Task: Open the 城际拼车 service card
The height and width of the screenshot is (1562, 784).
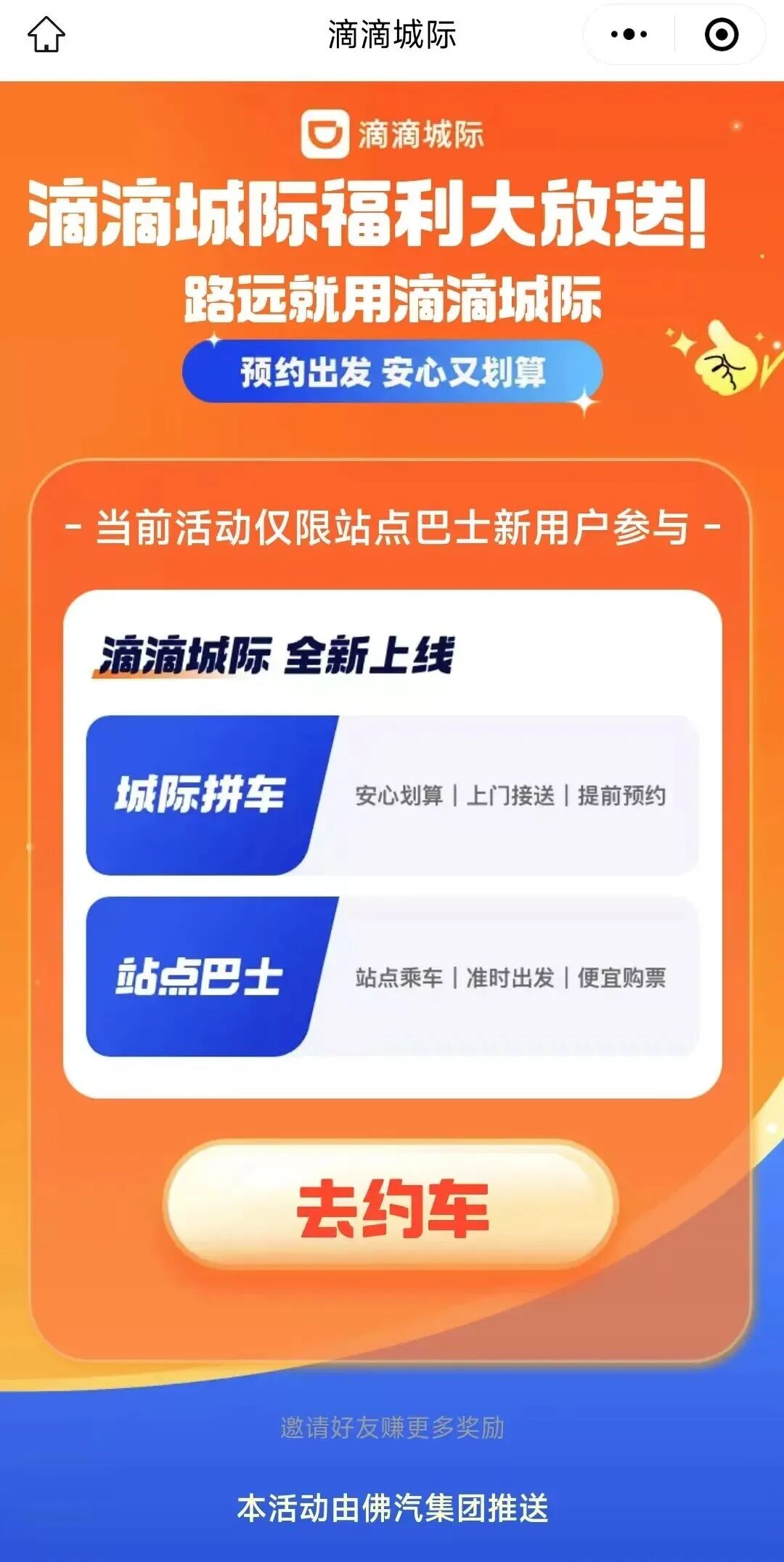Action: (x=392, y=795)
